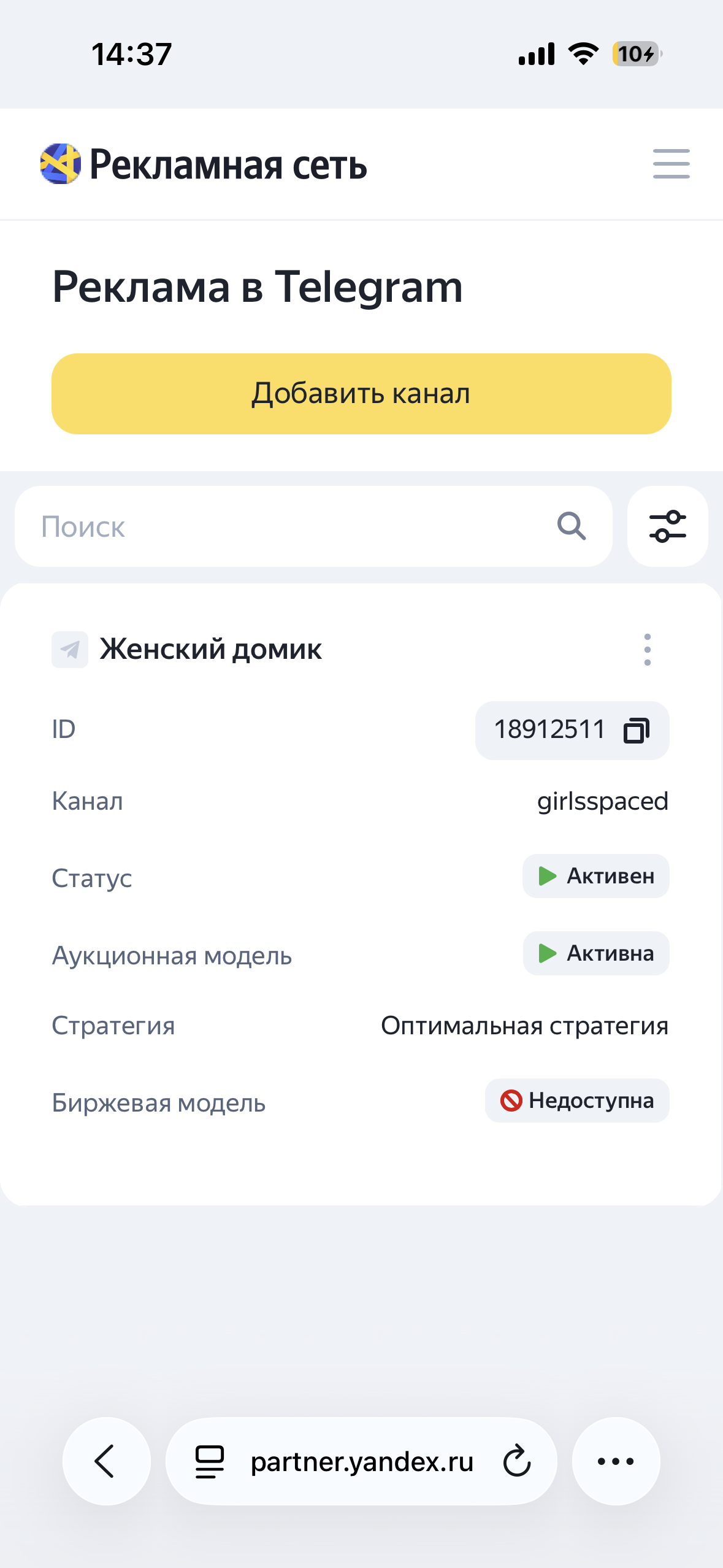Open the Женский домик three-dot menu
Screen dimensions: 723x1568
click(x=647, y=650)
